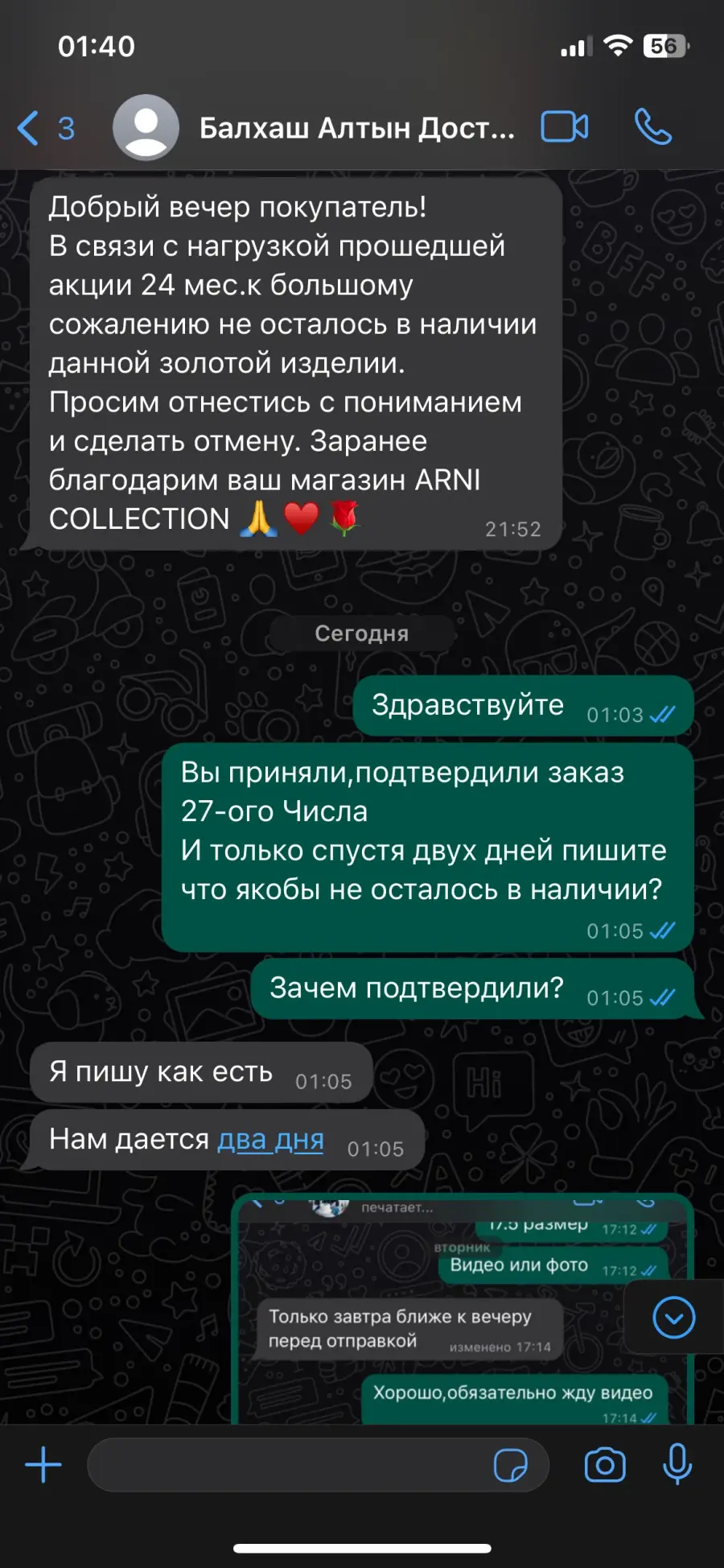
Task: Open the underlined 'два дня' link
Action: point(270,1139)
